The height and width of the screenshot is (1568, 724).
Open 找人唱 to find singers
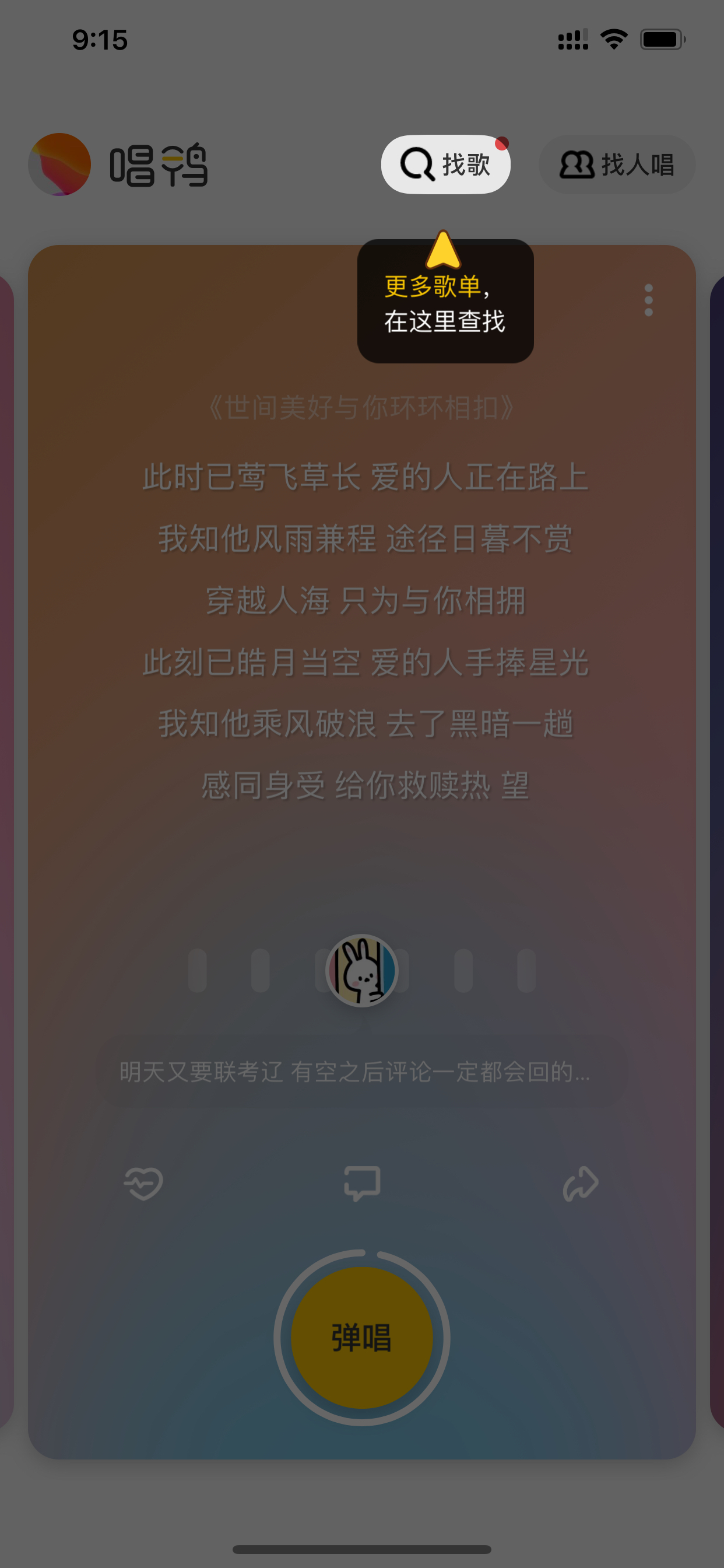click(617, 164)
